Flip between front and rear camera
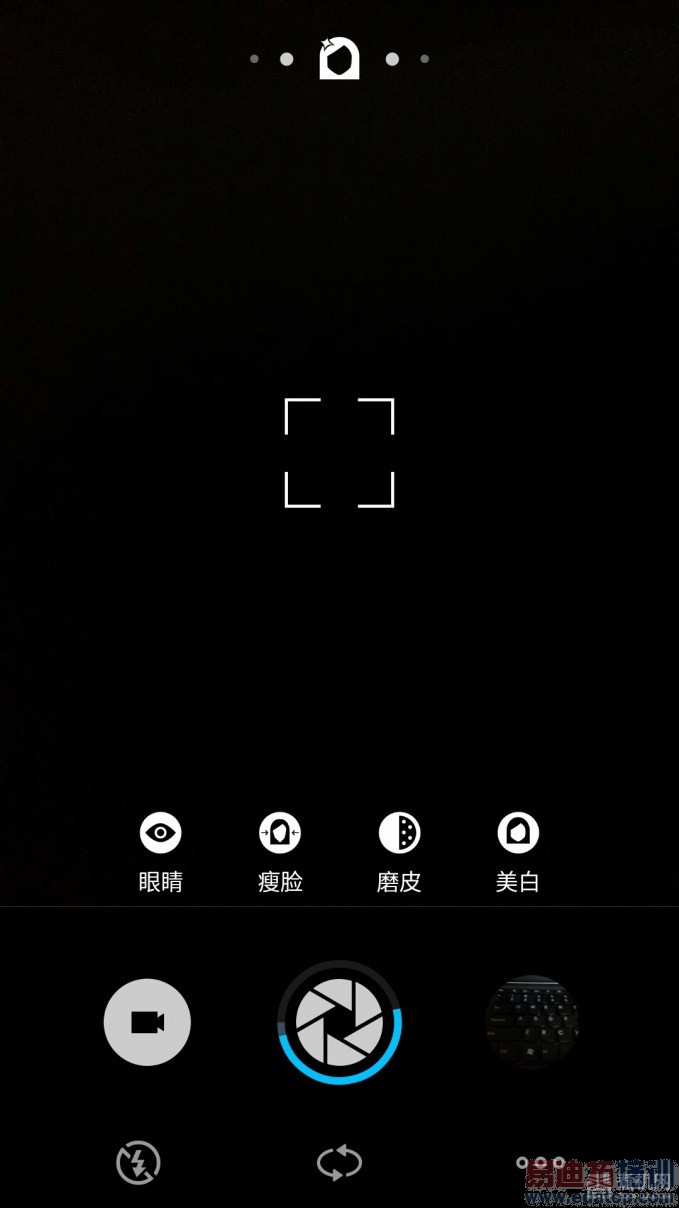The height and width of the screenshot is (1208, 679). click(339, 1163)
